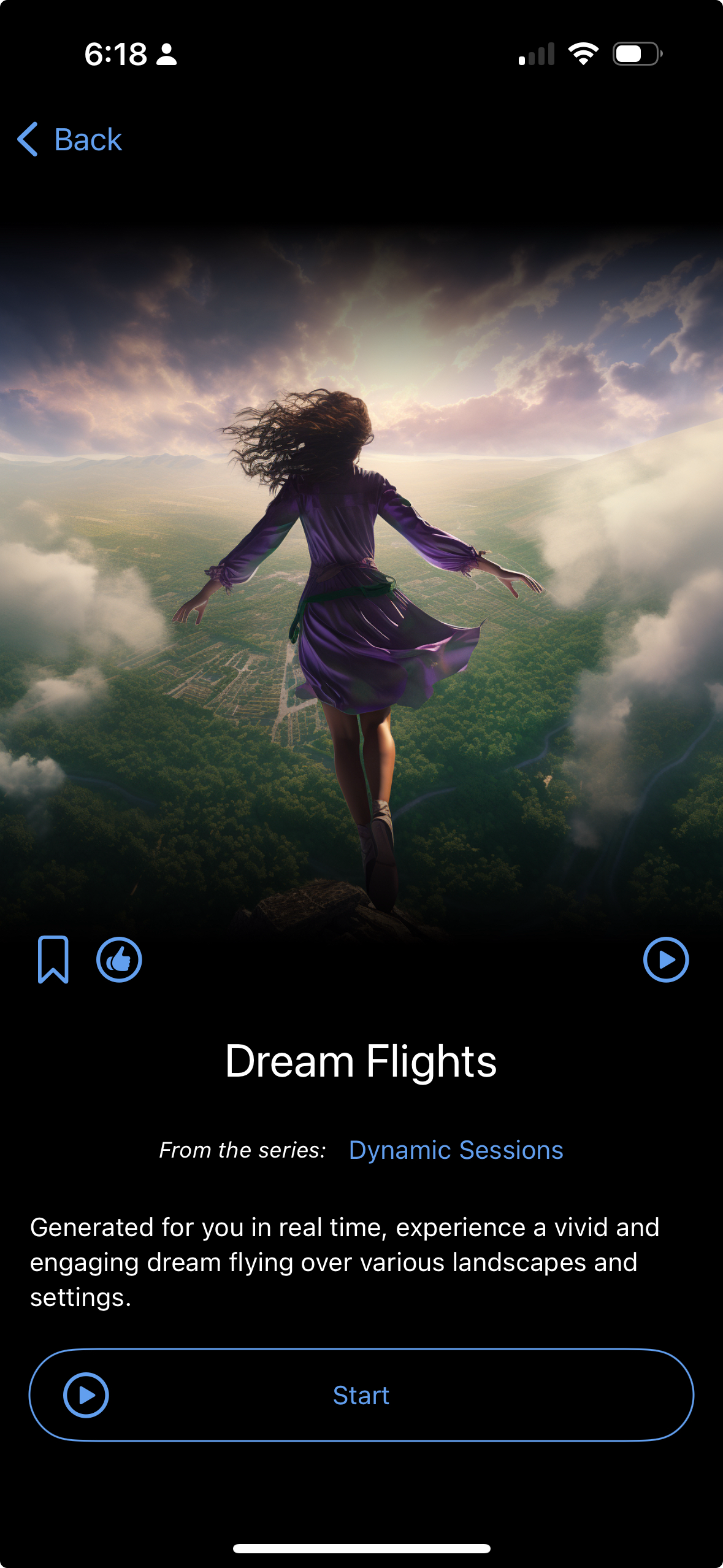Bookmark the Dream Flights session
The width and height of the screenshot is (723, 1568).
click(x=53, y=959)
